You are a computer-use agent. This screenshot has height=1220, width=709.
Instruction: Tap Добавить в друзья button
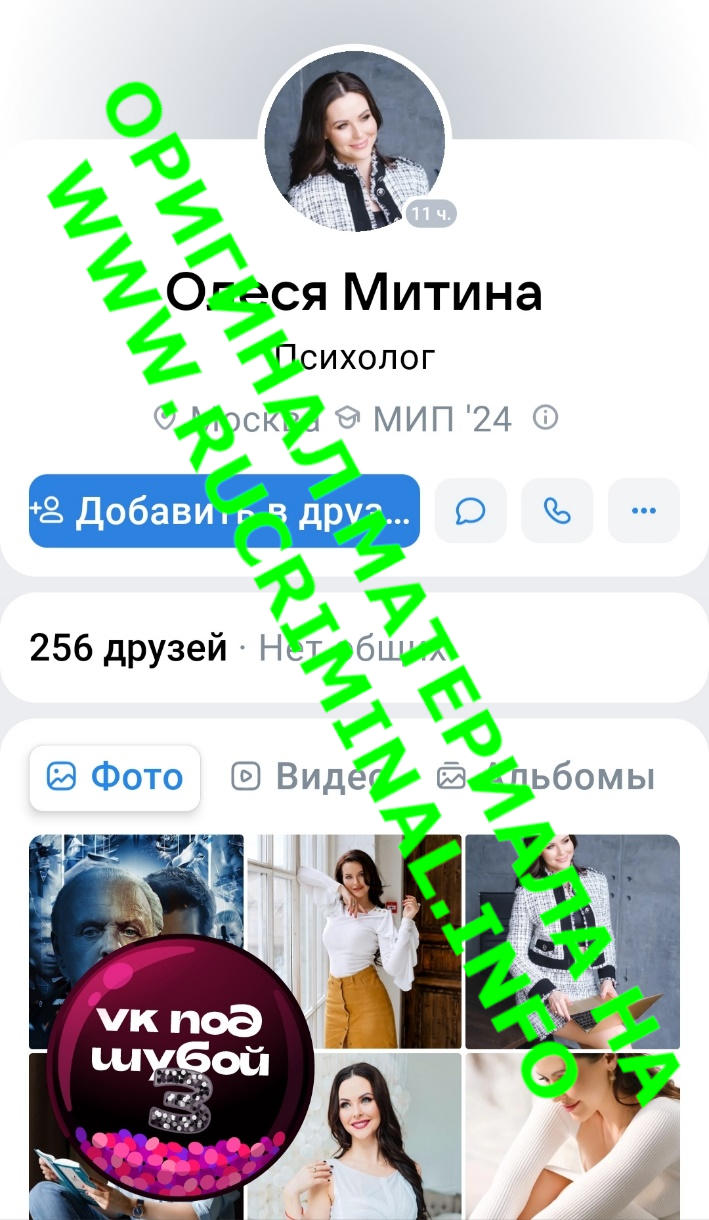(224, 511)
